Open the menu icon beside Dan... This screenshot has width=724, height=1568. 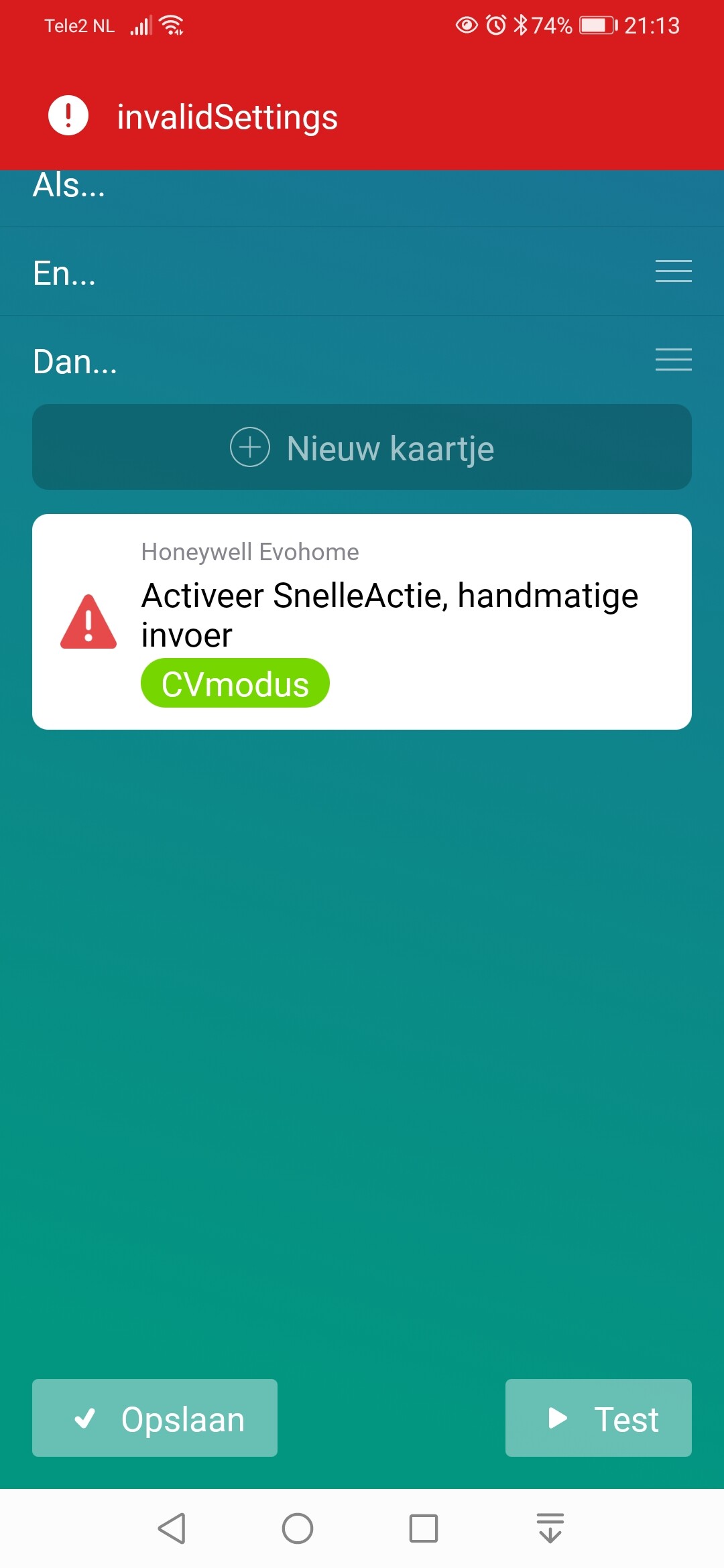tap(673, 360)
